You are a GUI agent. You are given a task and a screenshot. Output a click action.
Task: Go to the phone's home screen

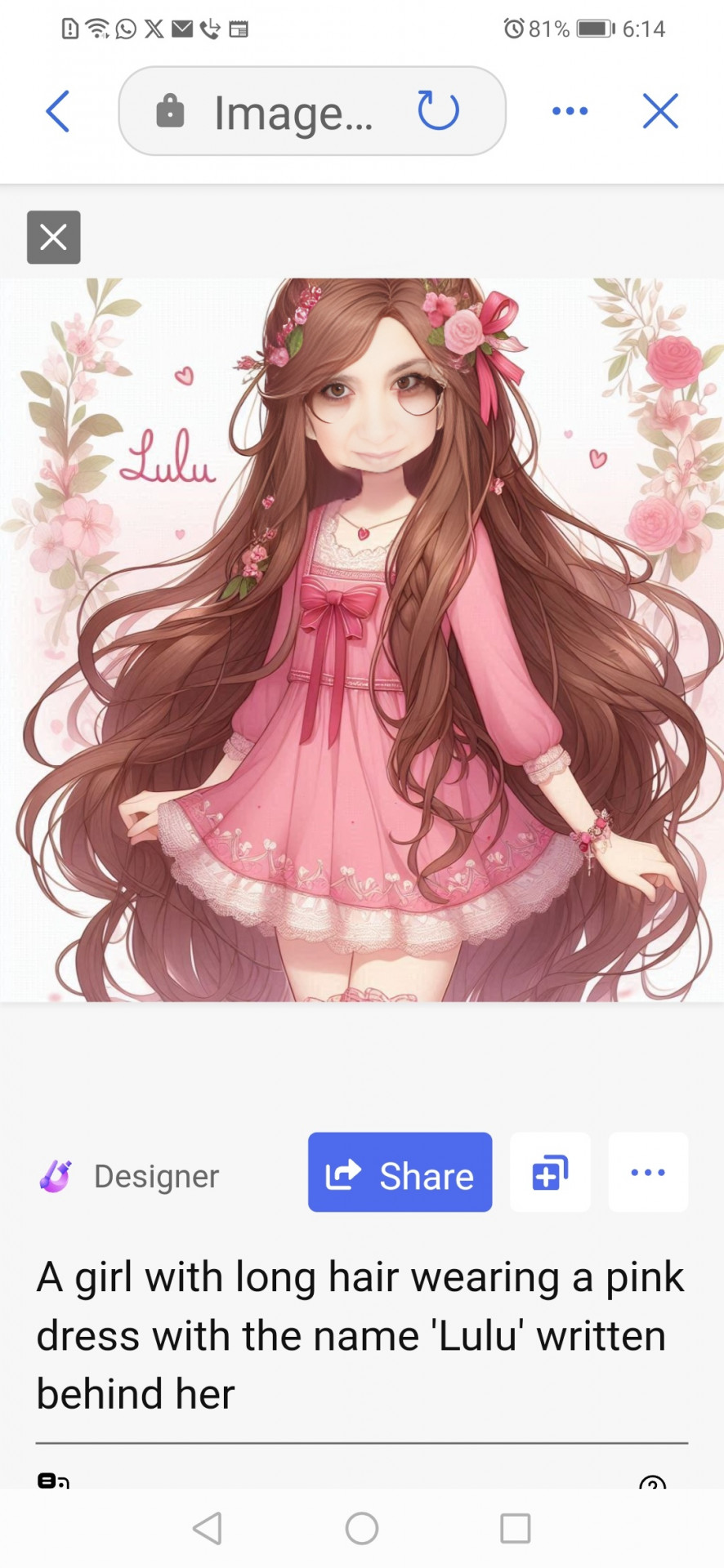click(x=362, y=1528)
